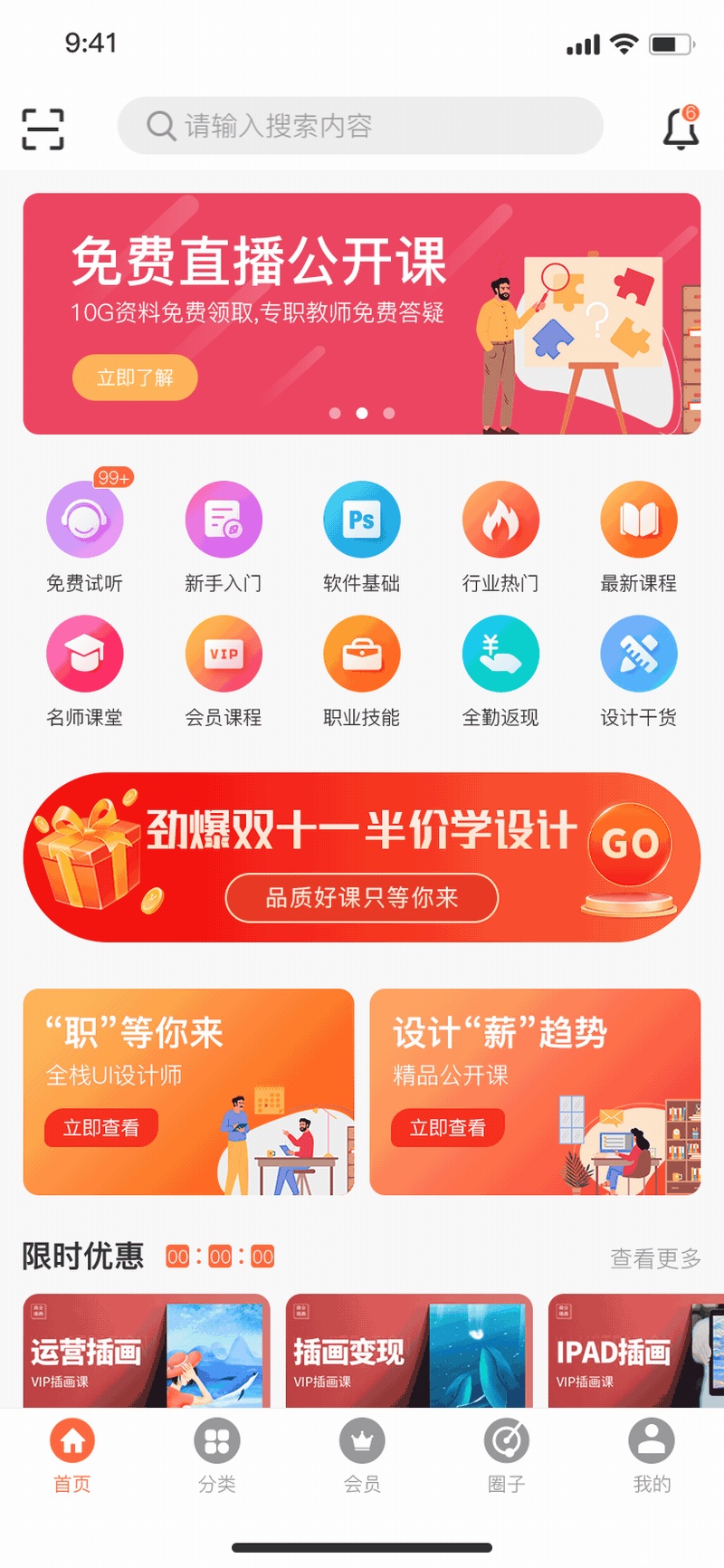Viewport: 724px width, 1568px height.
Task: Tap 立即查看 on 精品公开课 card
Action: [448, 1128]
